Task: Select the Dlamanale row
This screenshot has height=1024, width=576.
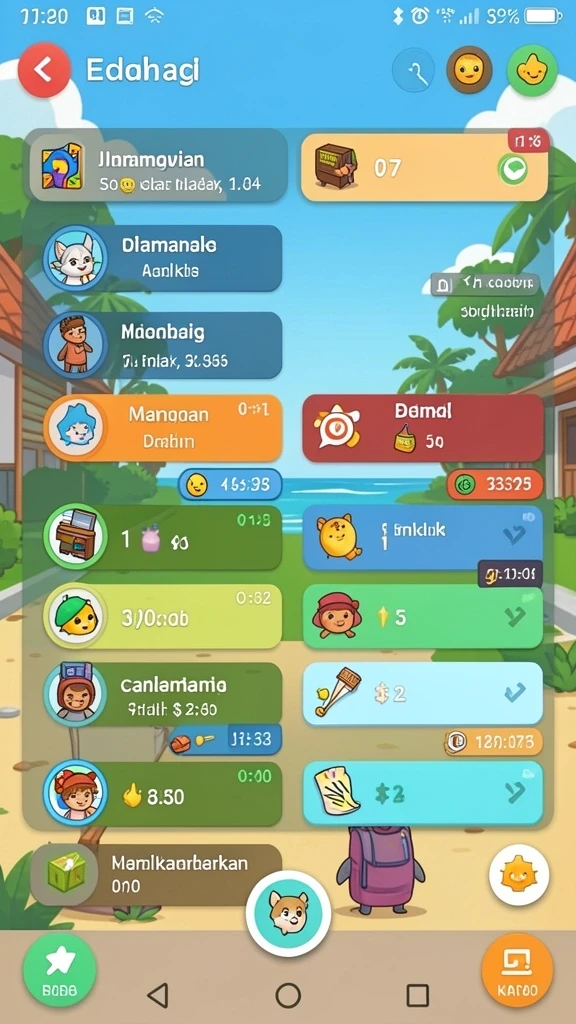Action: point(163,257)
